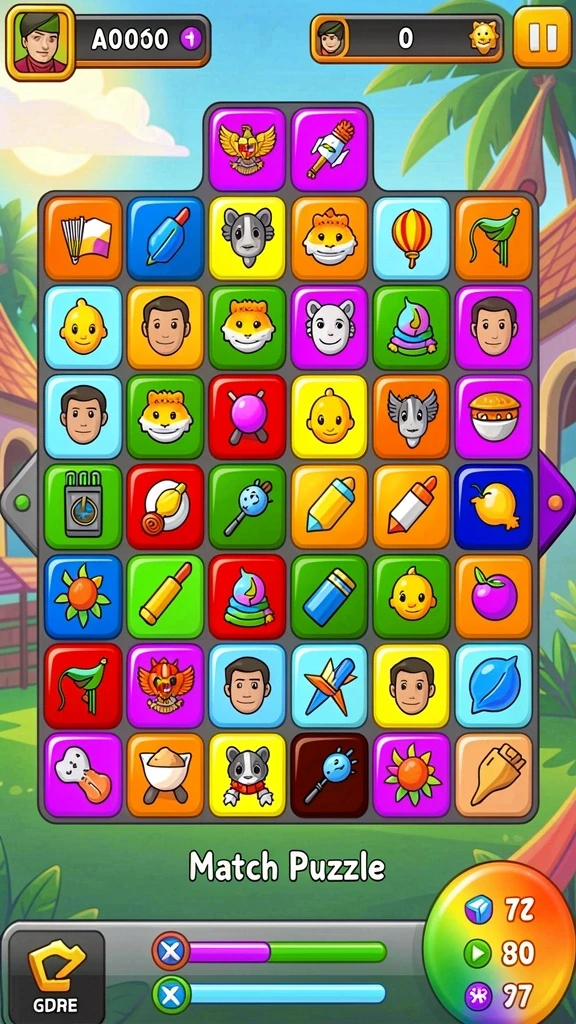The height and width of the screenshot is (1024, 576).
Task: Select the blue tile with blue pen
Action: pyautogui.click(x=165, y=238)
